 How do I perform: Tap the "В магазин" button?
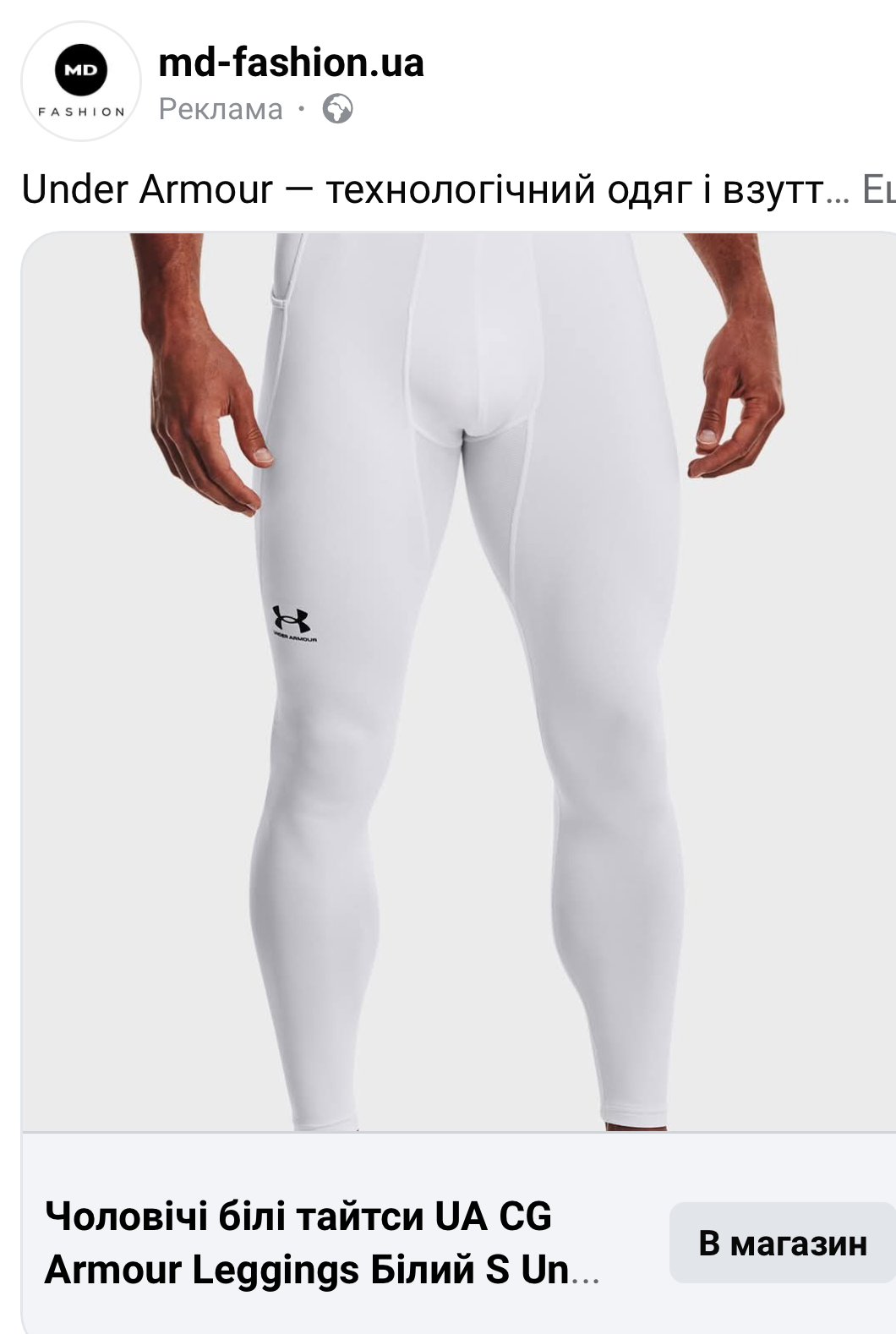(x=782, y=1243)
